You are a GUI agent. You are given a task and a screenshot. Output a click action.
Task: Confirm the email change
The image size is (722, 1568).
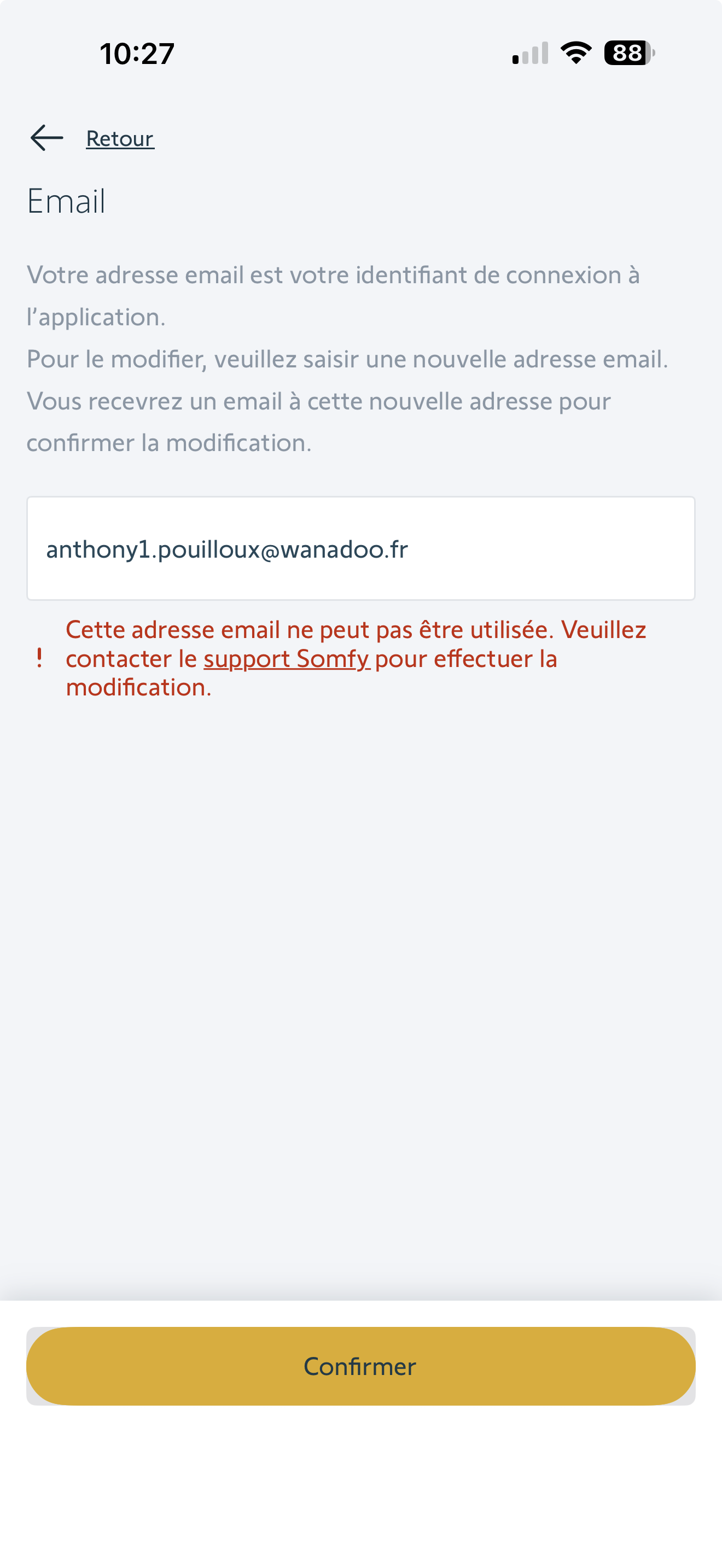coord(360,1366)
